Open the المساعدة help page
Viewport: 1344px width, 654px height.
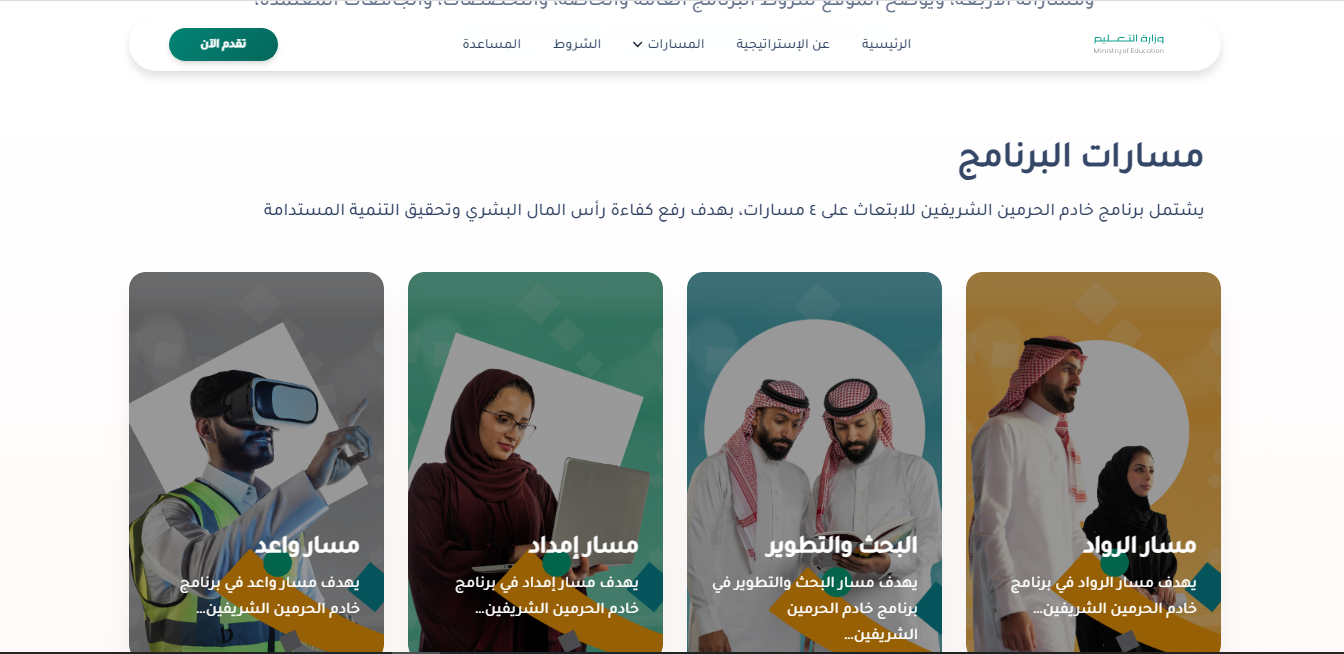tap(491, 44)
